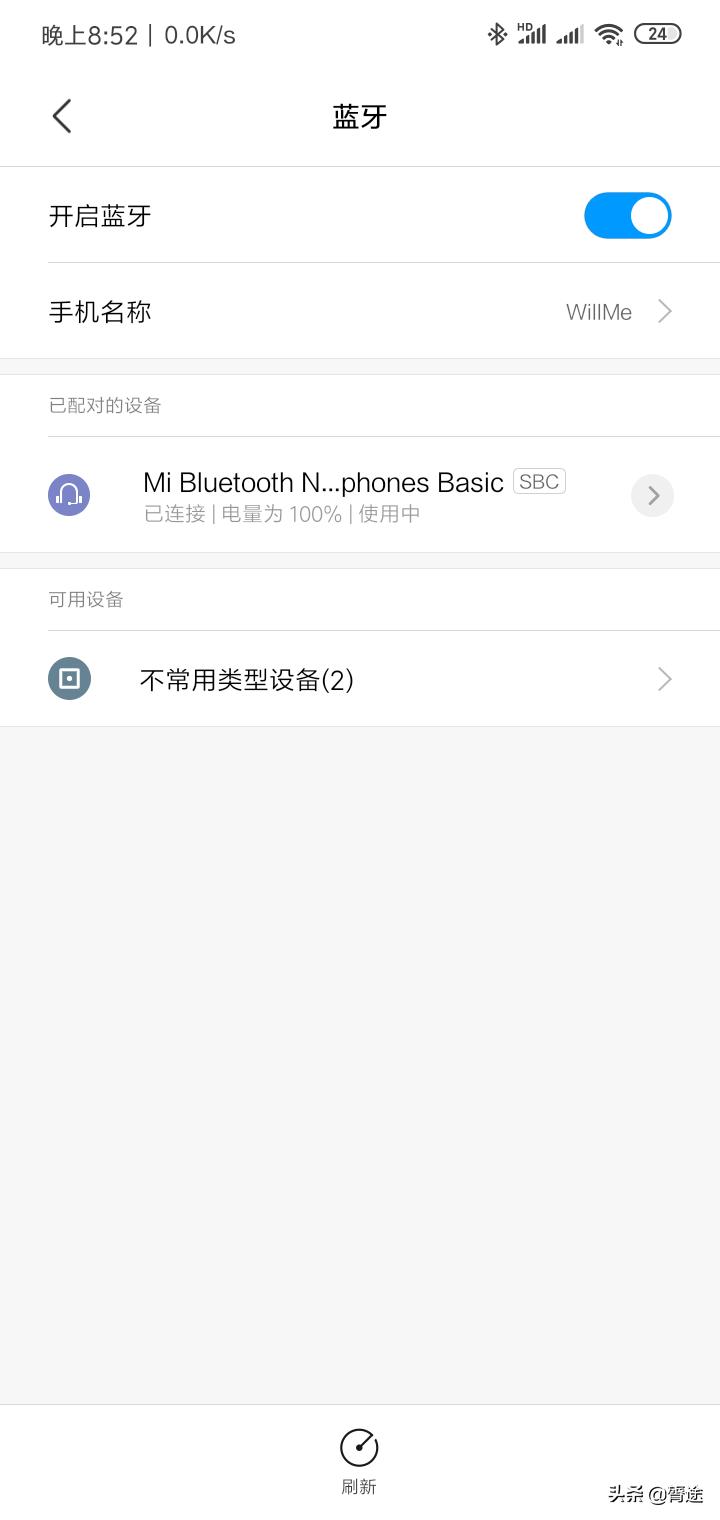Tap the device category icon beside 不常用类型设备
Viewport: 720px width, 1520px height.
(x=69, y=678)
